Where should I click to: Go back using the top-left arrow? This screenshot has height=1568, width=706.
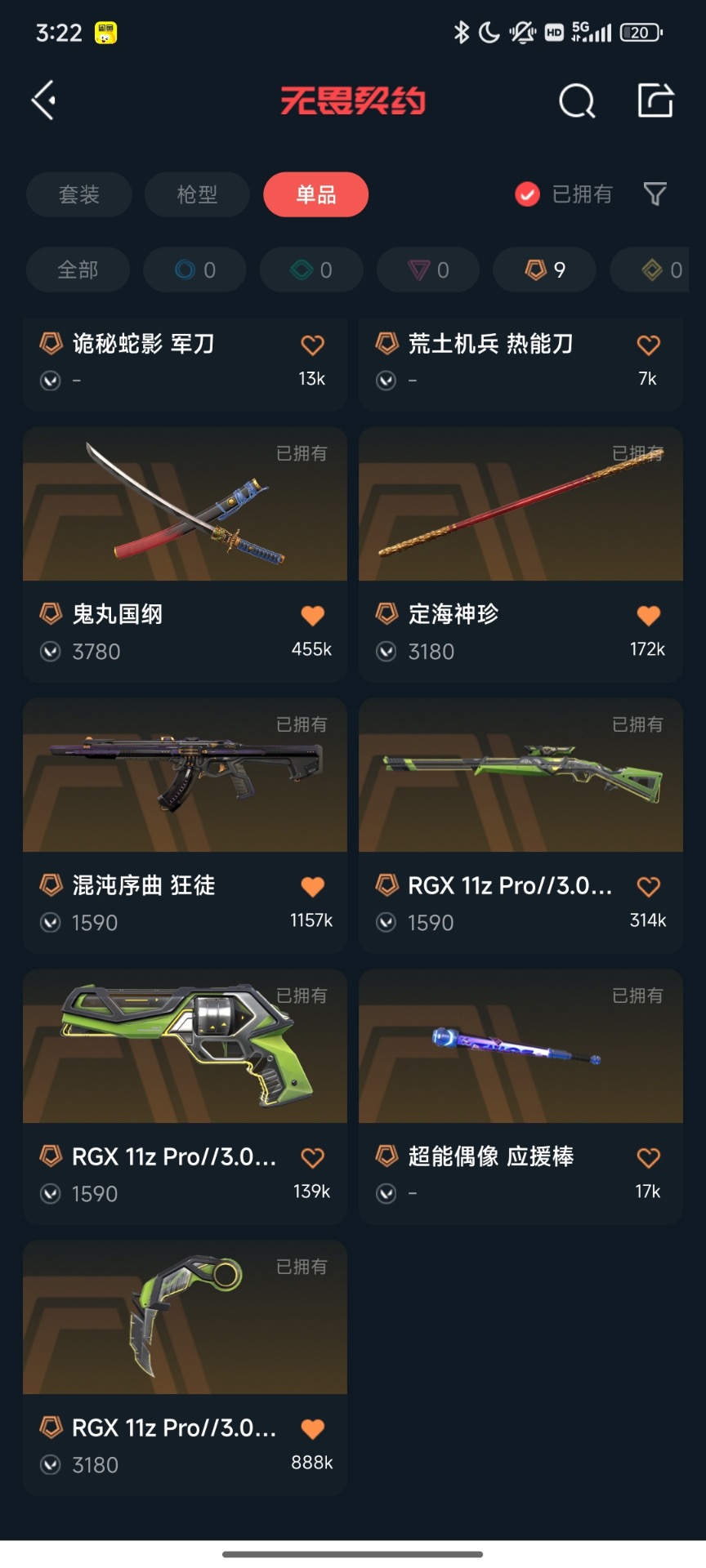click(x=44, y=100)
